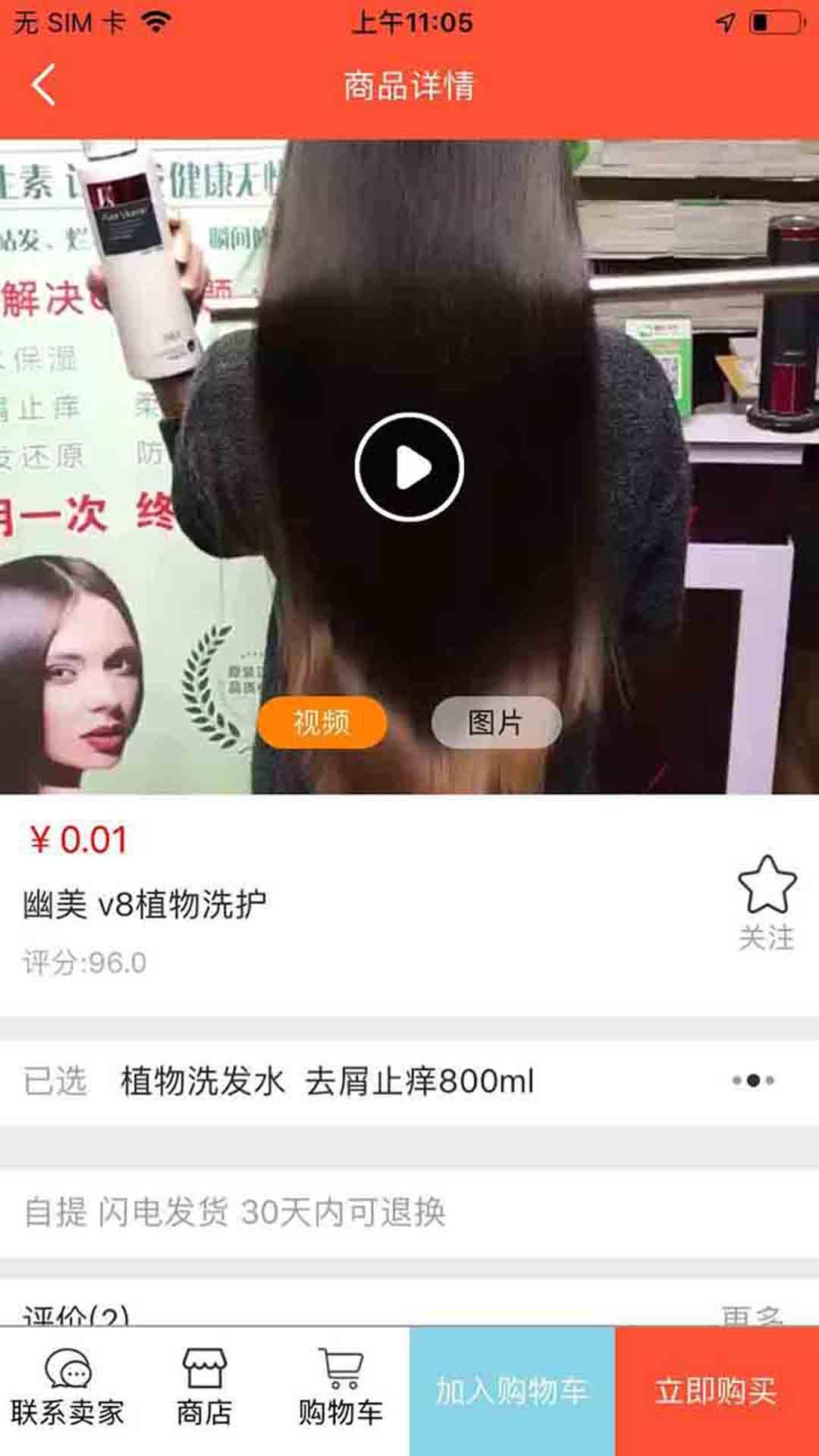Image resolution: width=819 pixels, height=1456 pixels.
Task: Go back from the 商品详情 page
Action: click(x=44, y=84)
